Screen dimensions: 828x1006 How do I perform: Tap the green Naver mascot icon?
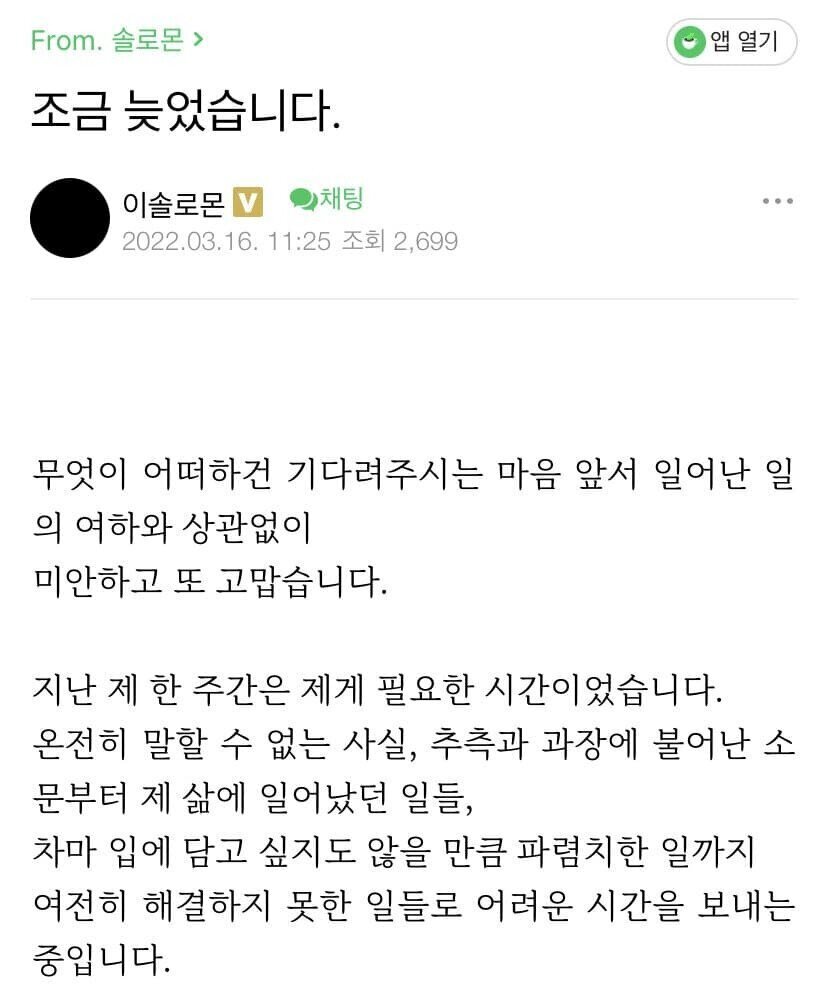click(x=690, y=42)
